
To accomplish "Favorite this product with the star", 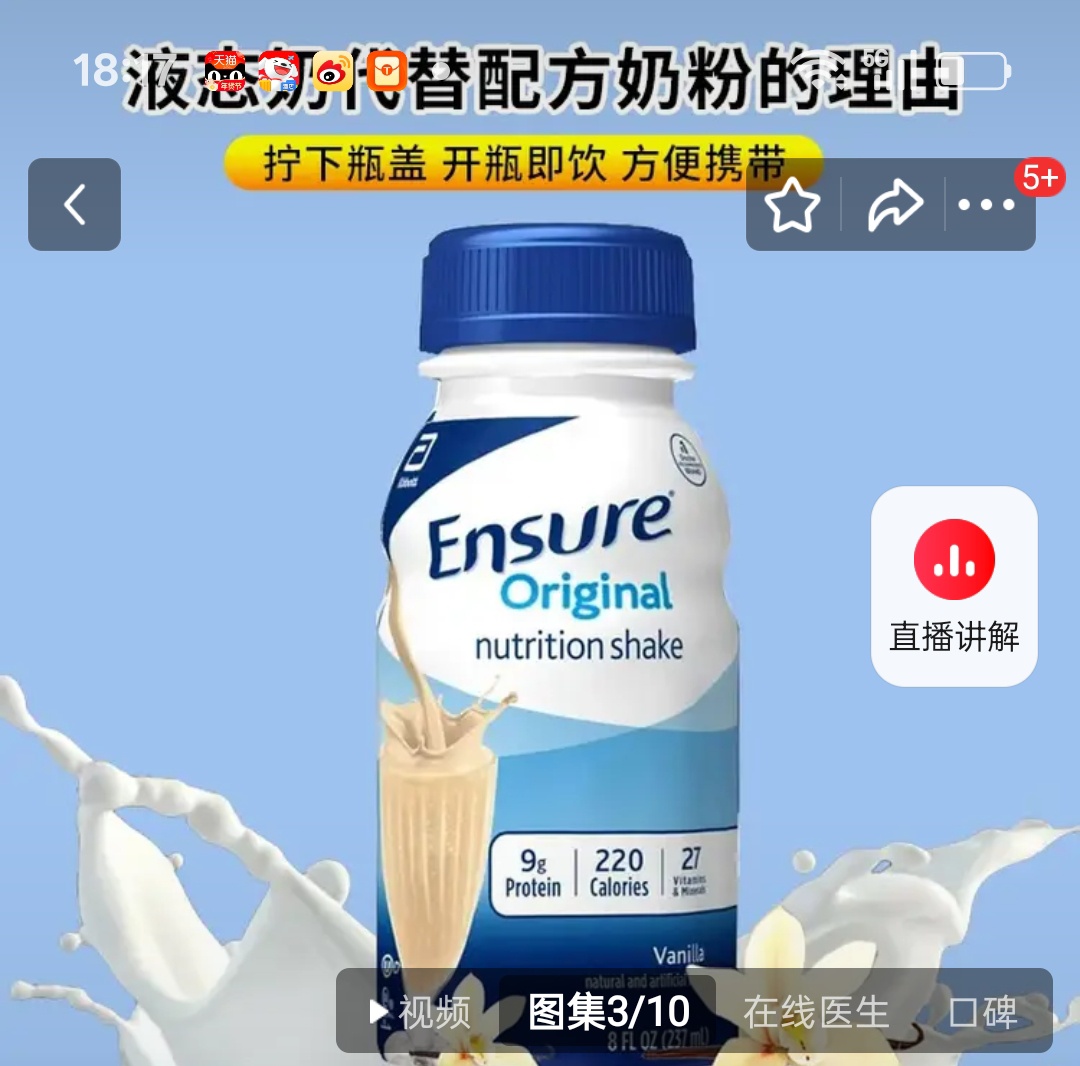I will pyautogui.click(x=793, y=206).
